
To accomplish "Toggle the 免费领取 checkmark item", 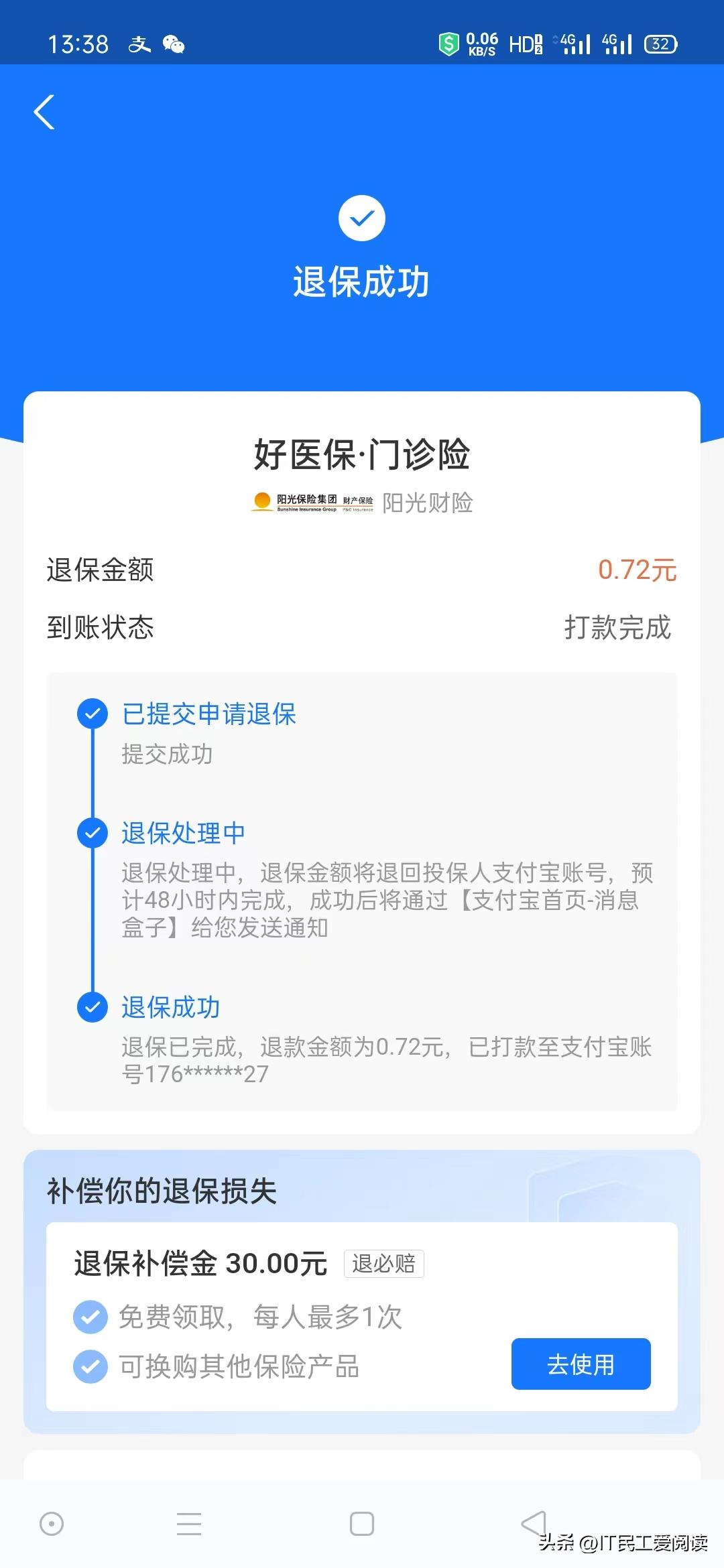I will (93, 1316).
